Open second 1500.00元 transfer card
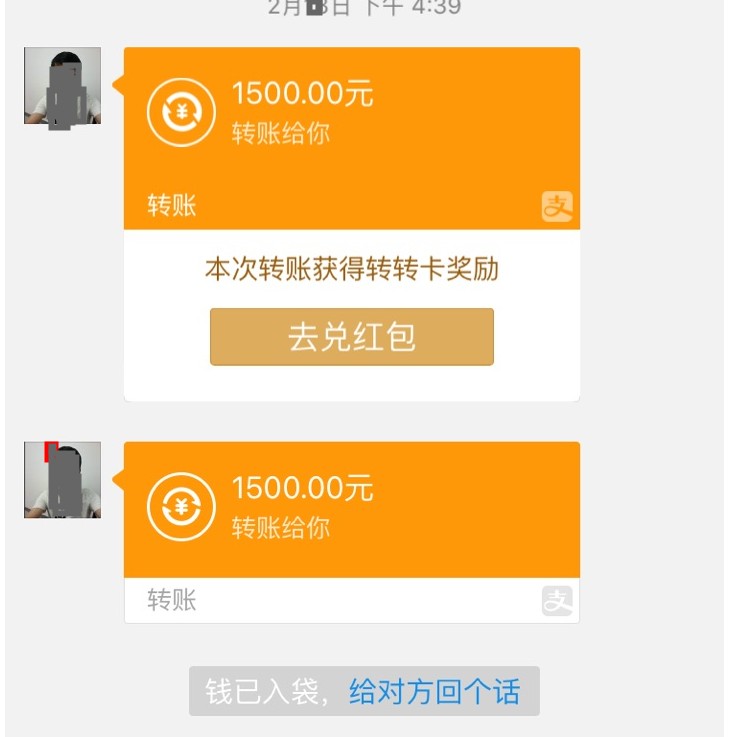Viewport: 739px width, 737px height. (x=351, y=510)
